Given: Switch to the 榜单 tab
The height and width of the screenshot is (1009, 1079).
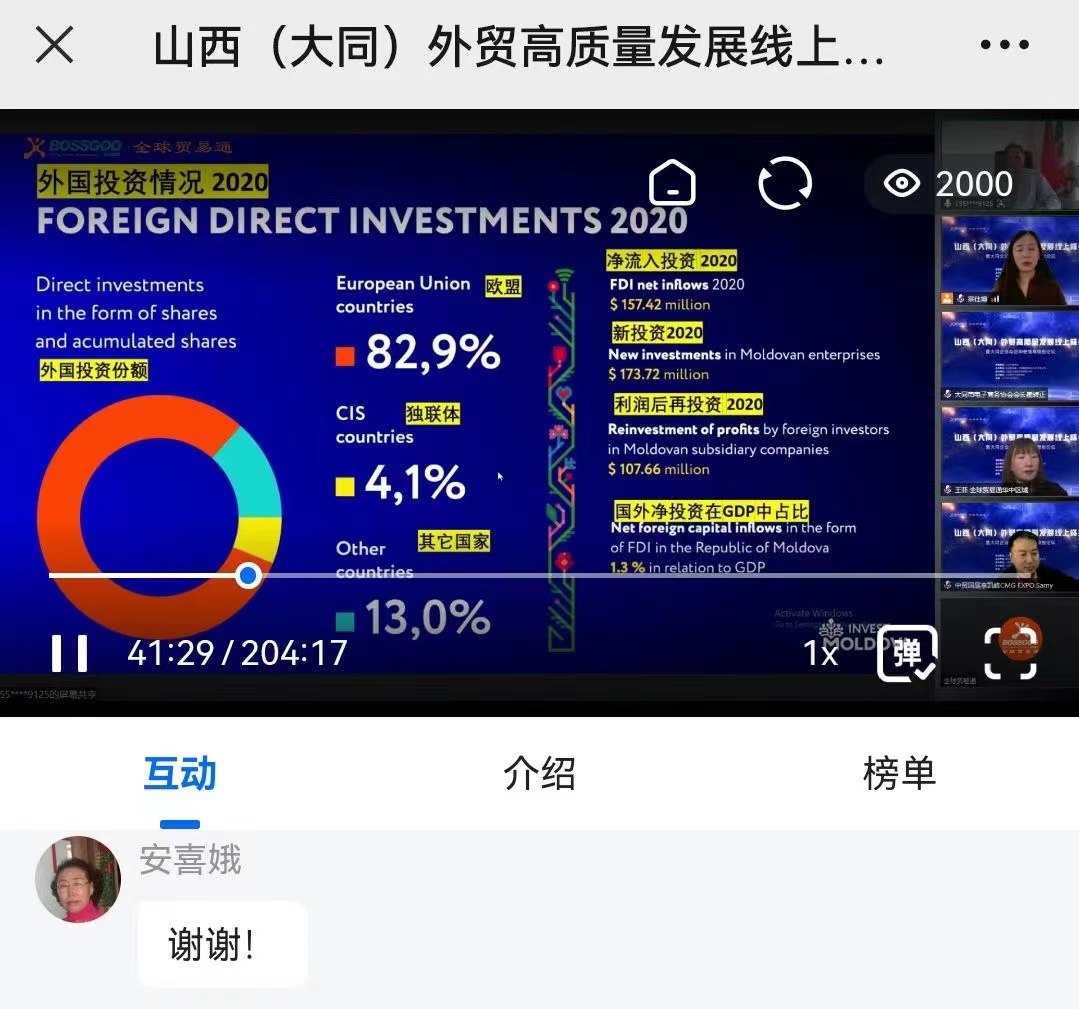Looking at the screenshot, I should (899, 774).
